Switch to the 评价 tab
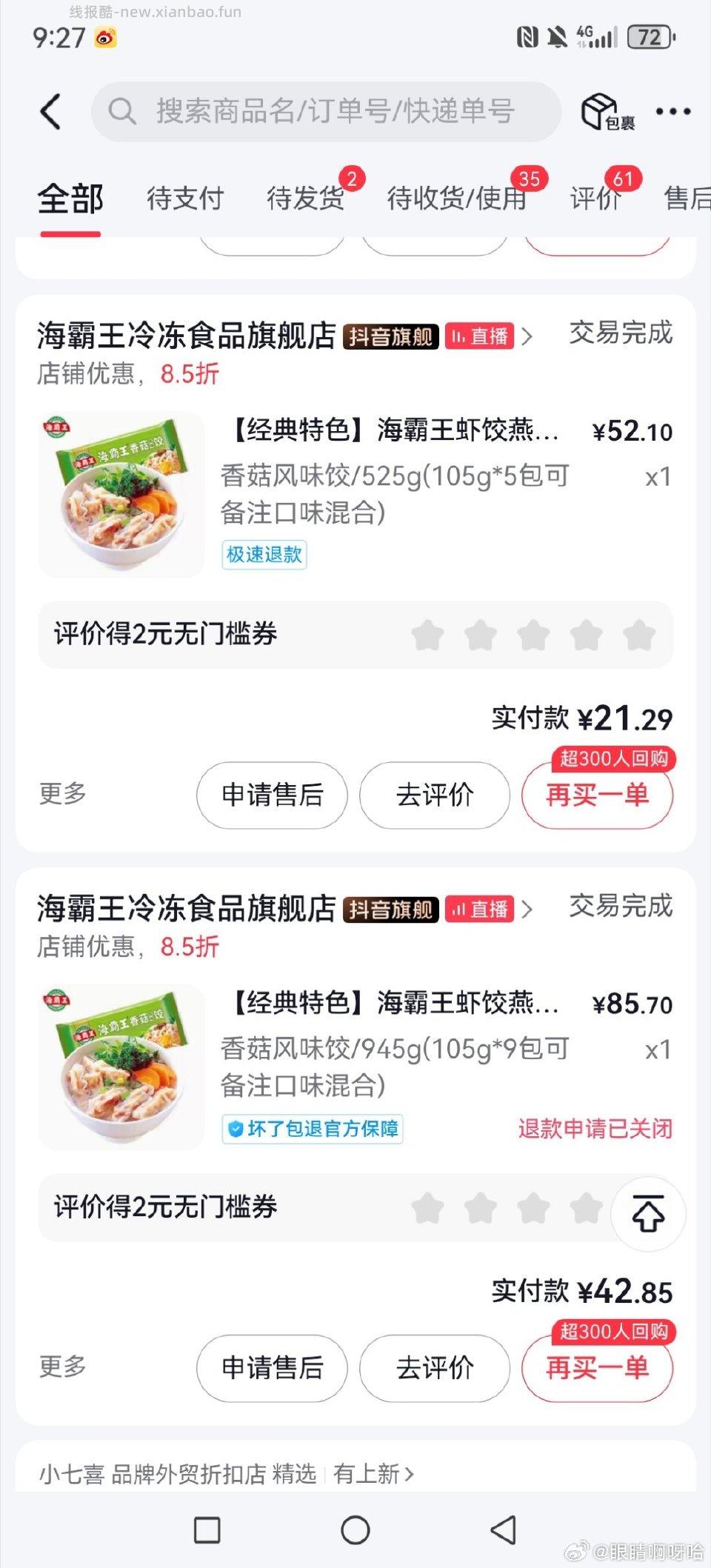 click(595, 198)
